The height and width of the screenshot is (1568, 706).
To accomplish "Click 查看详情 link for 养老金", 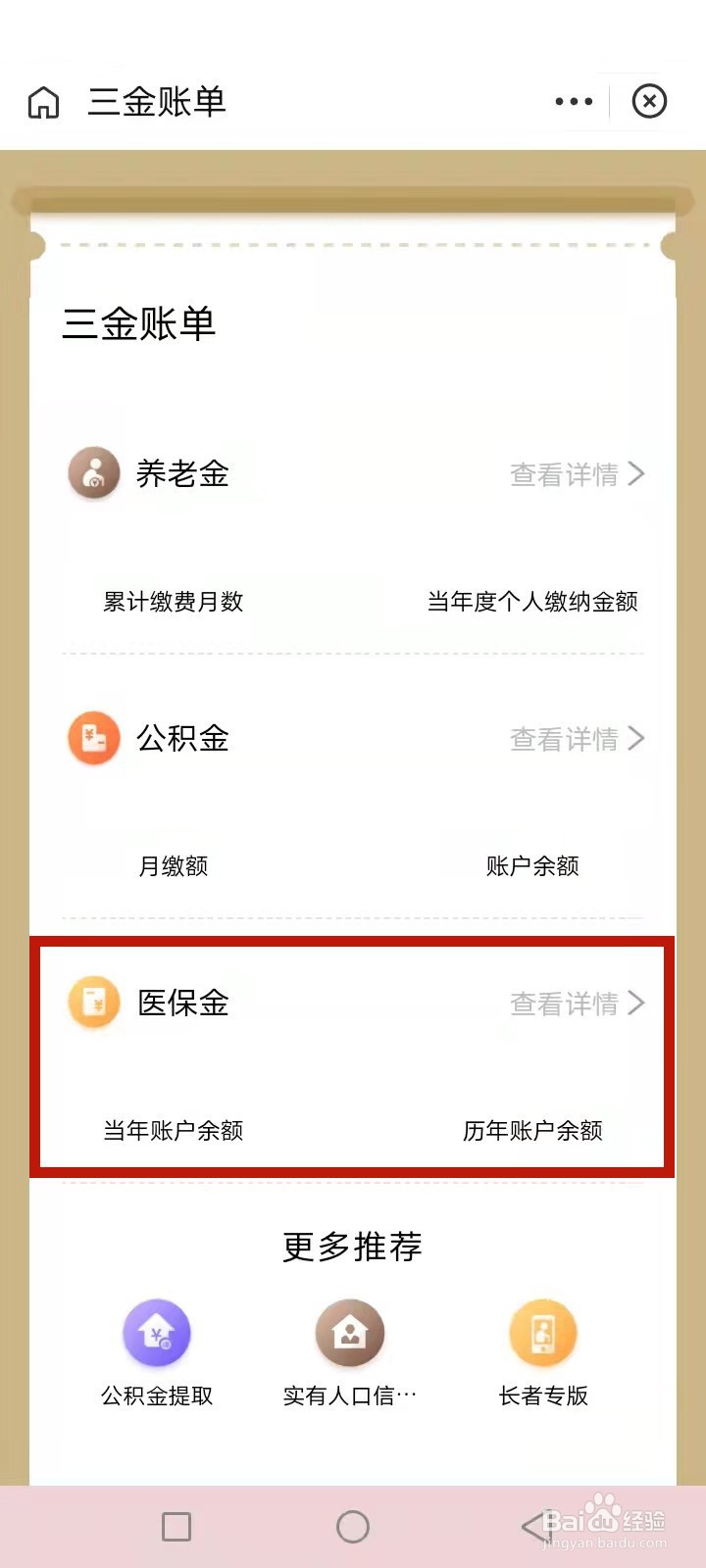I will [x=564, y=473].
